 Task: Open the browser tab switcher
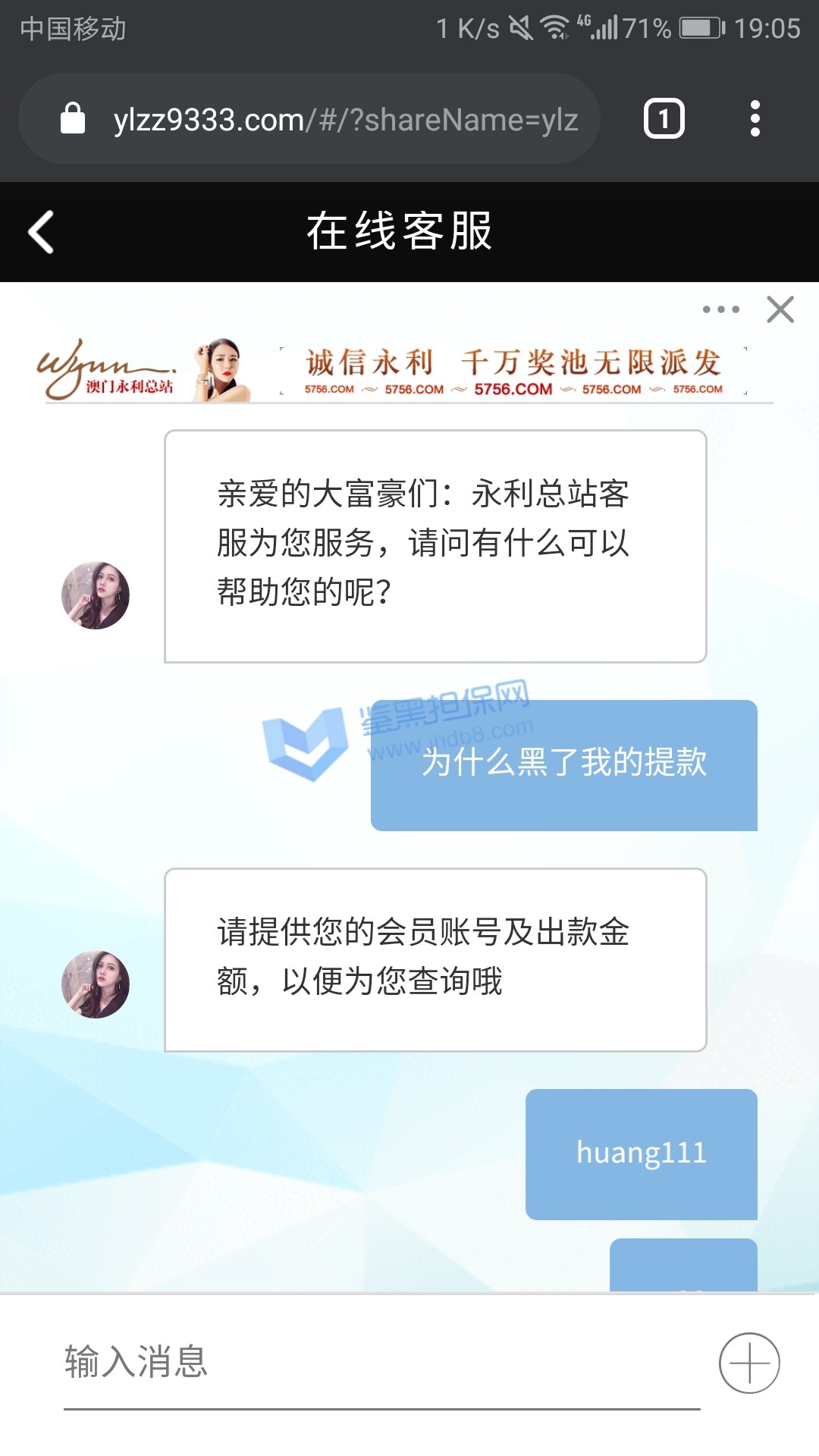[x=664, y=119]
